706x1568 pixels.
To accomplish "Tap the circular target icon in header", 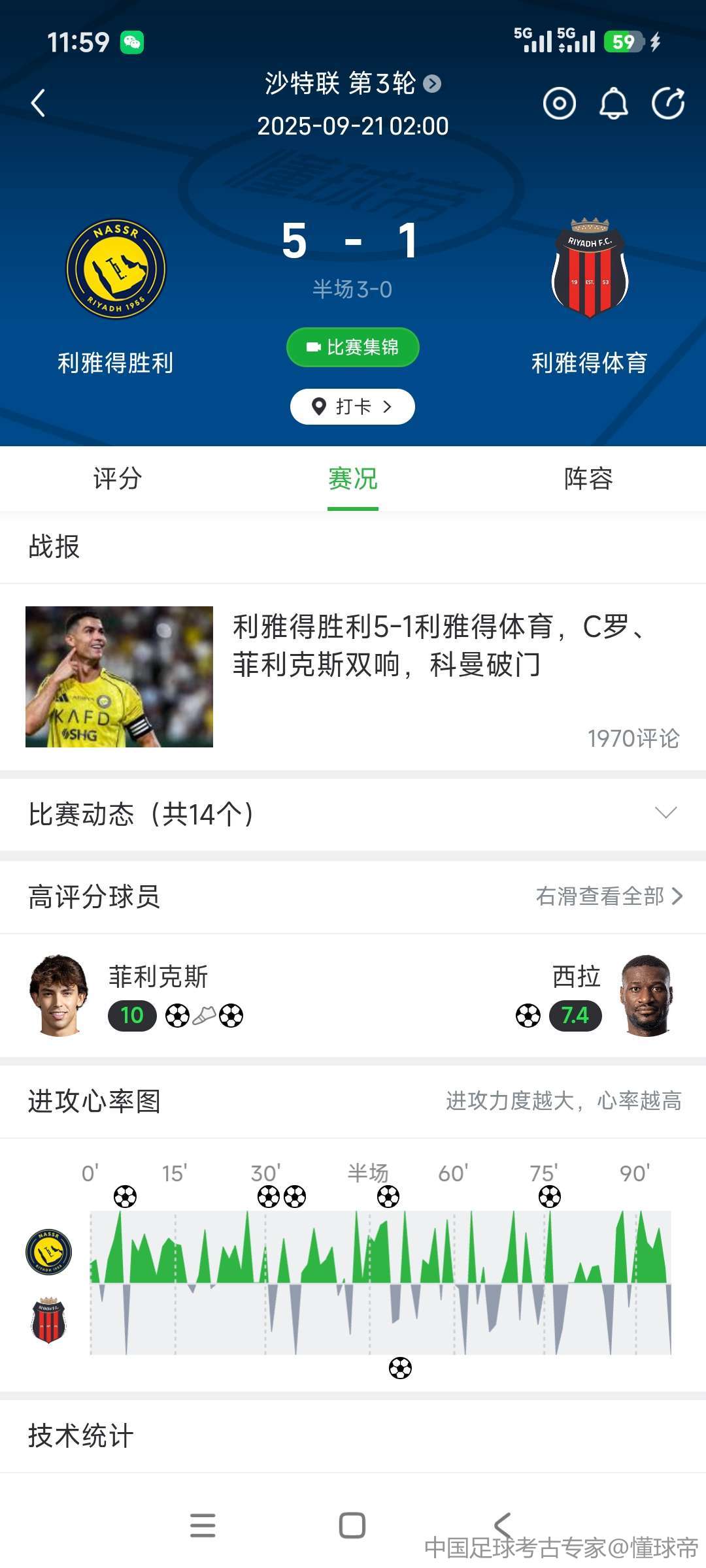I will [x=560, y=103].
